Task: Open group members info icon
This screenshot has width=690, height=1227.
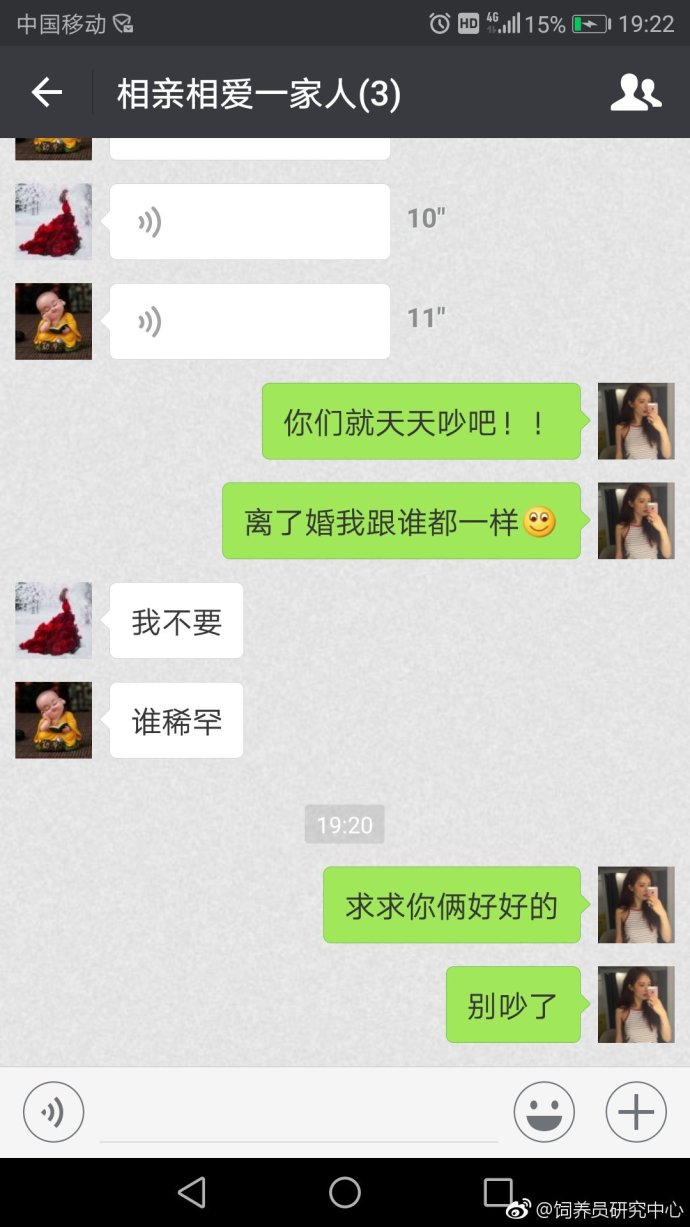Action: pos(636,93)
